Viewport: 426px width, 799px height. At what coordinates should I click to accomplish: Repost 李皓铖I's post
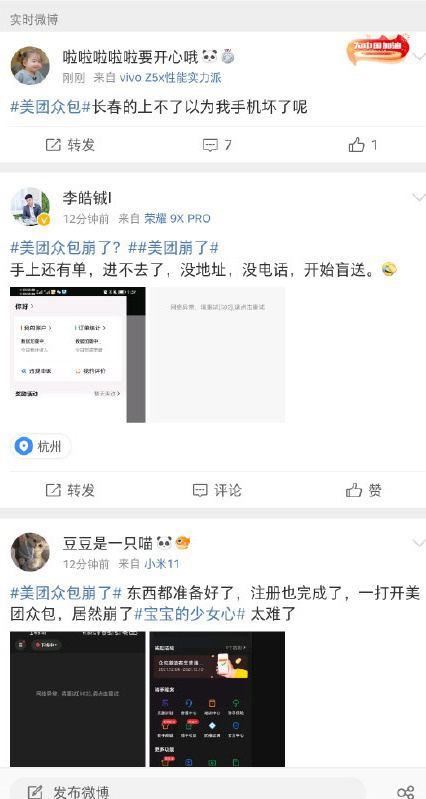[70, 490]
